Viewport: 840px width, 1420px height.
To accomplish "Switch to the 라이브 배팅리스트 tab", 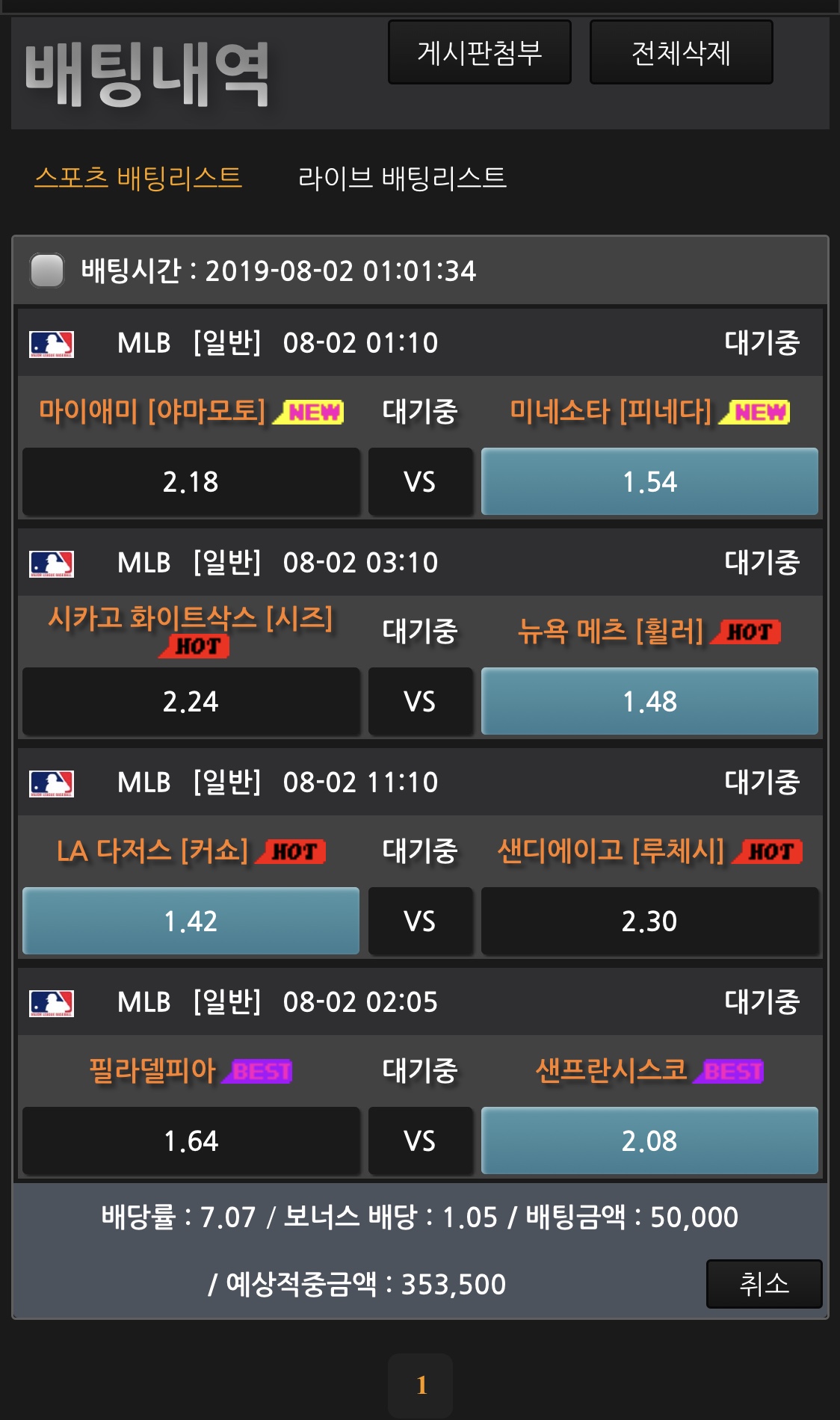I will click(402, 178).
